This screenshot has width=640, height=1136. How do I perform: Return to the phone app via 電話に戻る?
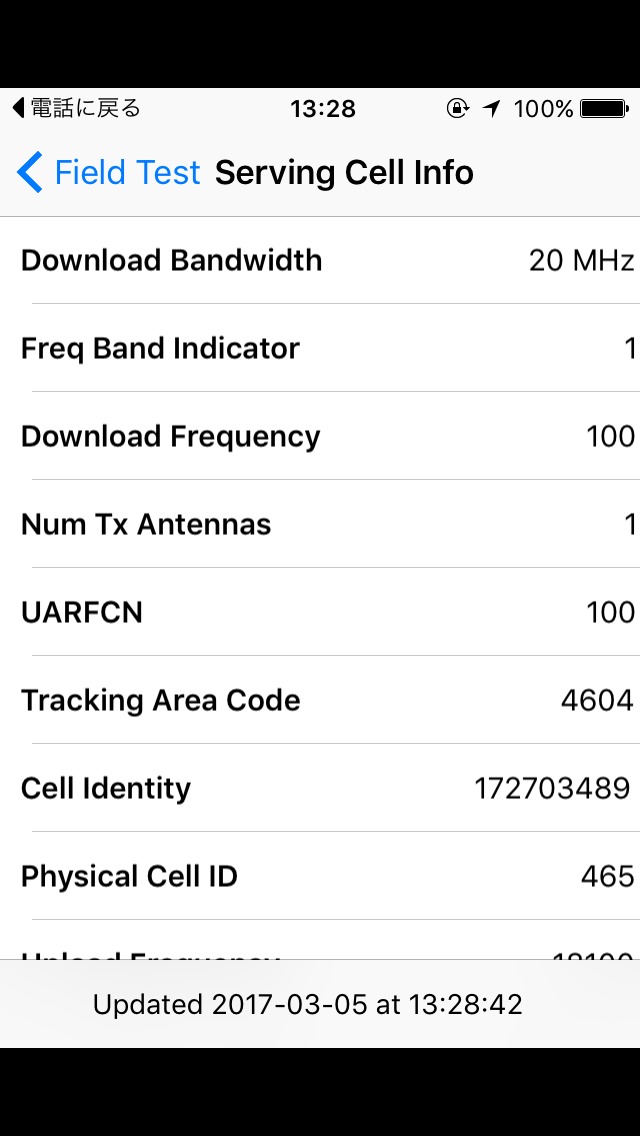76,108
